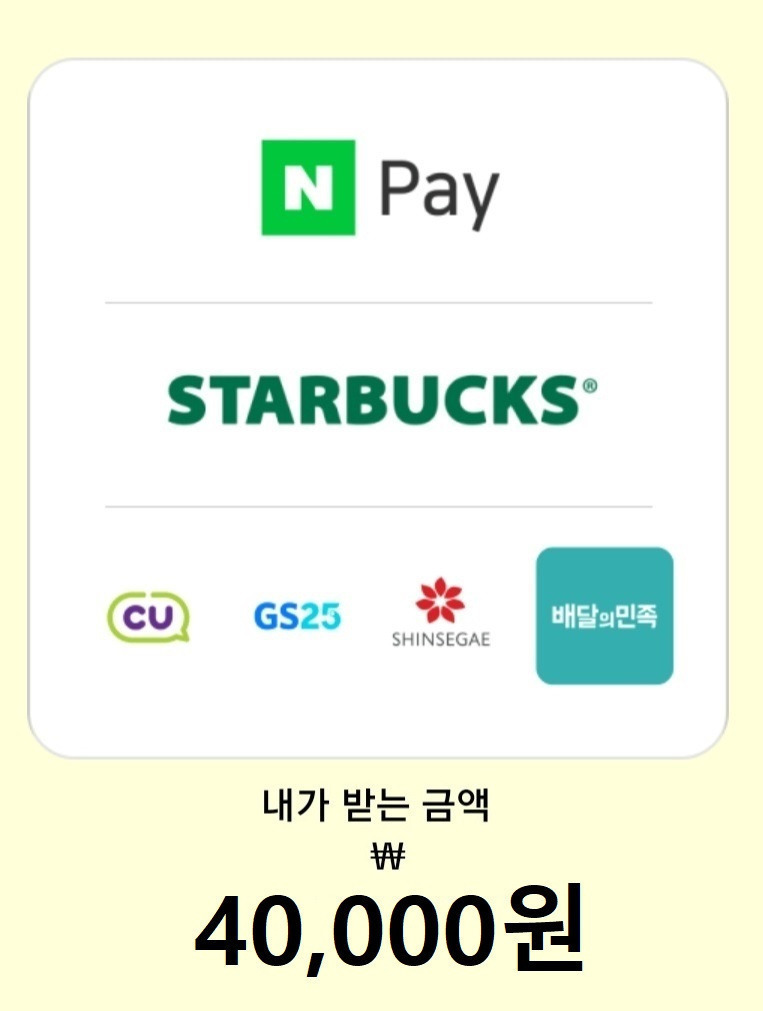The image size is (763, 1011).
Task: Select the Naver Pay logo
Action: coord(378,187)
